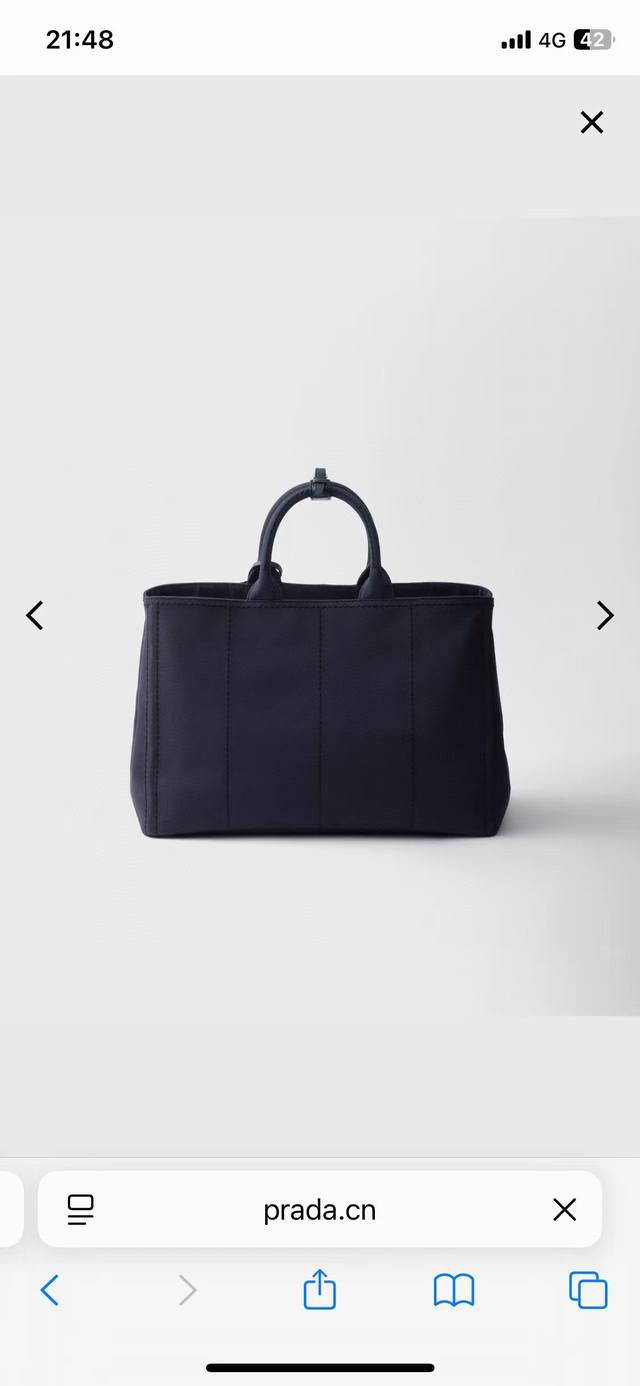Show the previous product image
640x1386 pixels.
35,615
